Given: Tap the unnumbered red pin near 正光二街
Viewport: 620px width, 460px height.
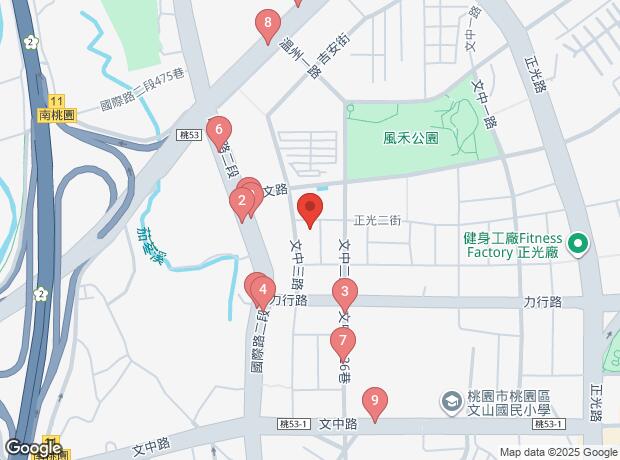Looking at the screenshot, I should pos(310,211).
